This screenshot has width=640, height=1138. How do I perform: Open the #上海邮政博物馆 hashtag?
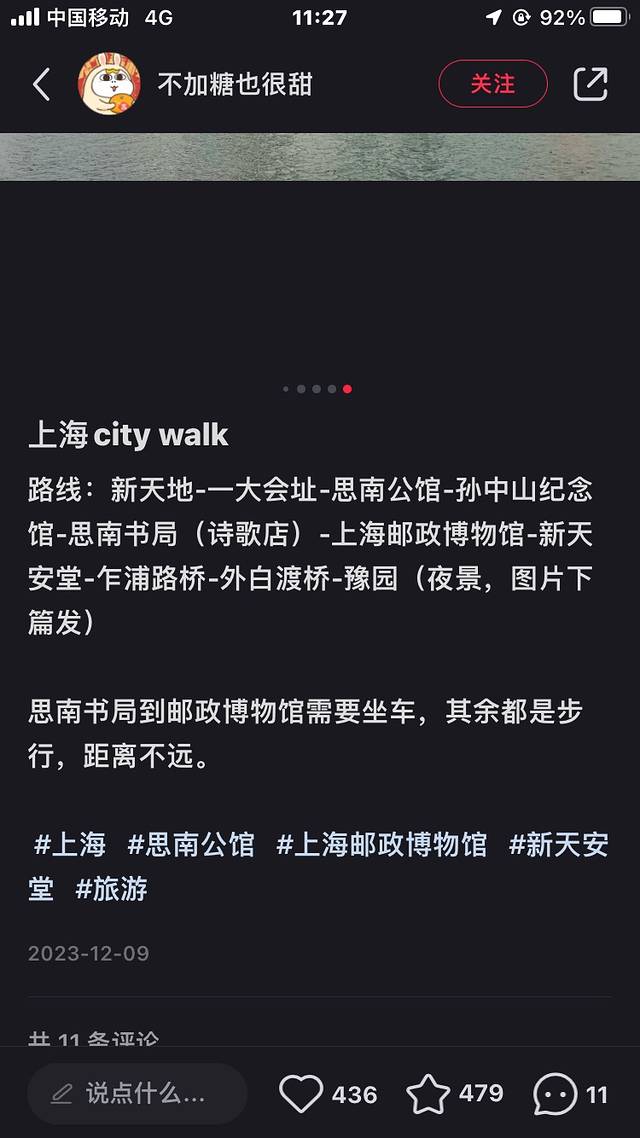(381, 844)
